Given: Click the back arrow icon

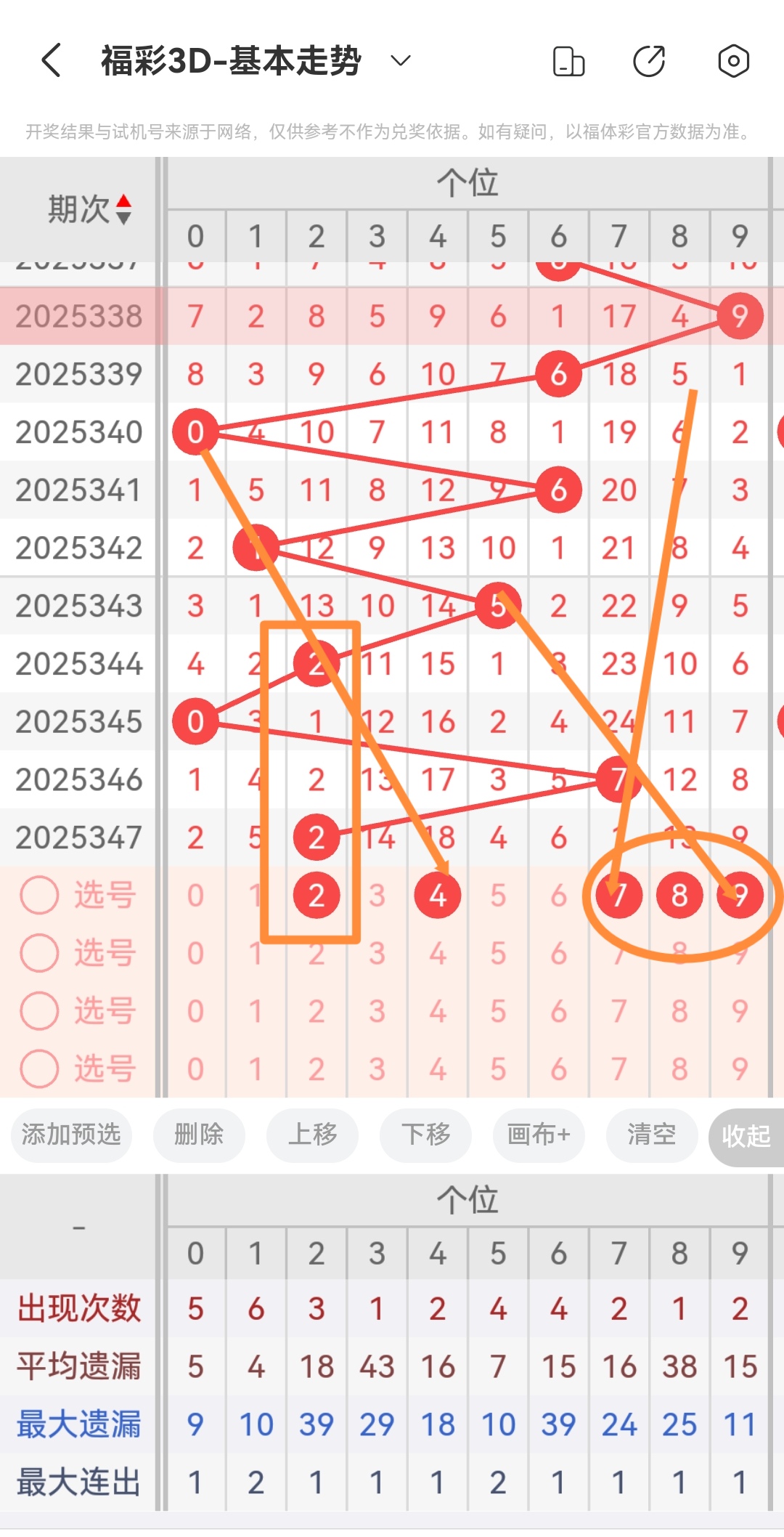Looking at the screenshot, I should click(x=50, y=62).
